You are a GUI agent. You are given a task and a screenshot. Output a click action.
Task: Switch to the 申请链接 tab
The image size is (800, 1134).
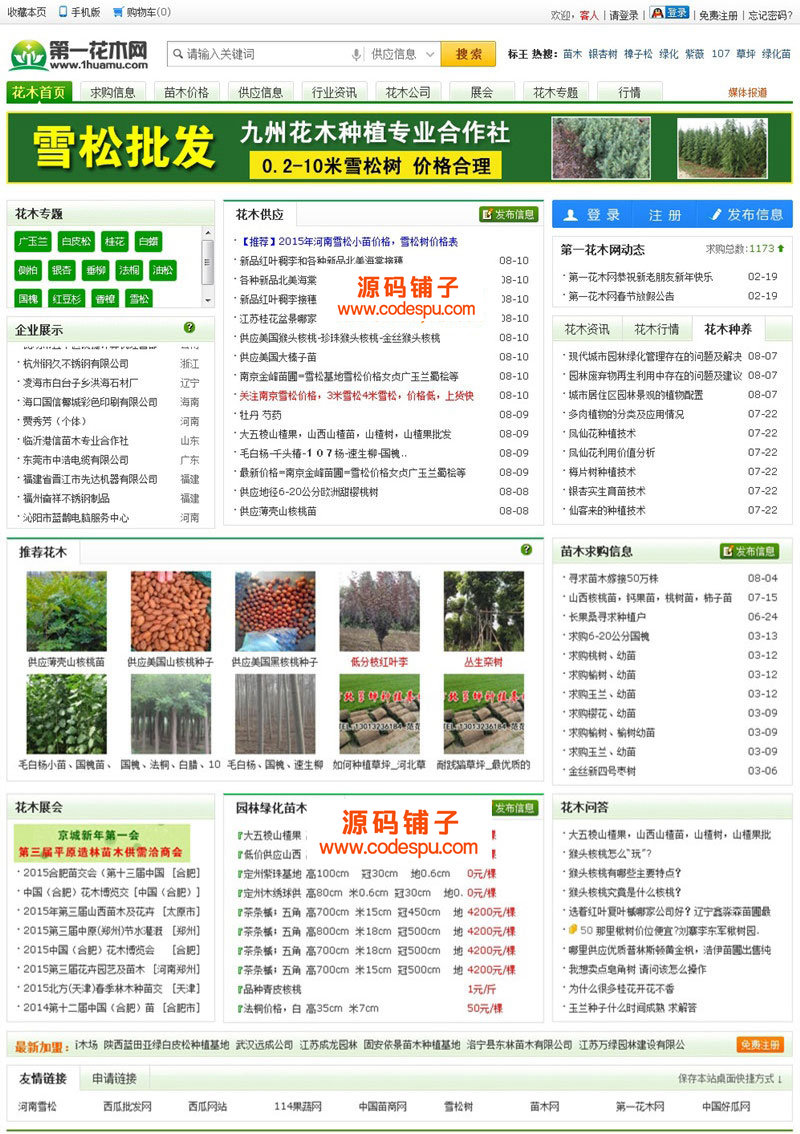(114, 1079)
